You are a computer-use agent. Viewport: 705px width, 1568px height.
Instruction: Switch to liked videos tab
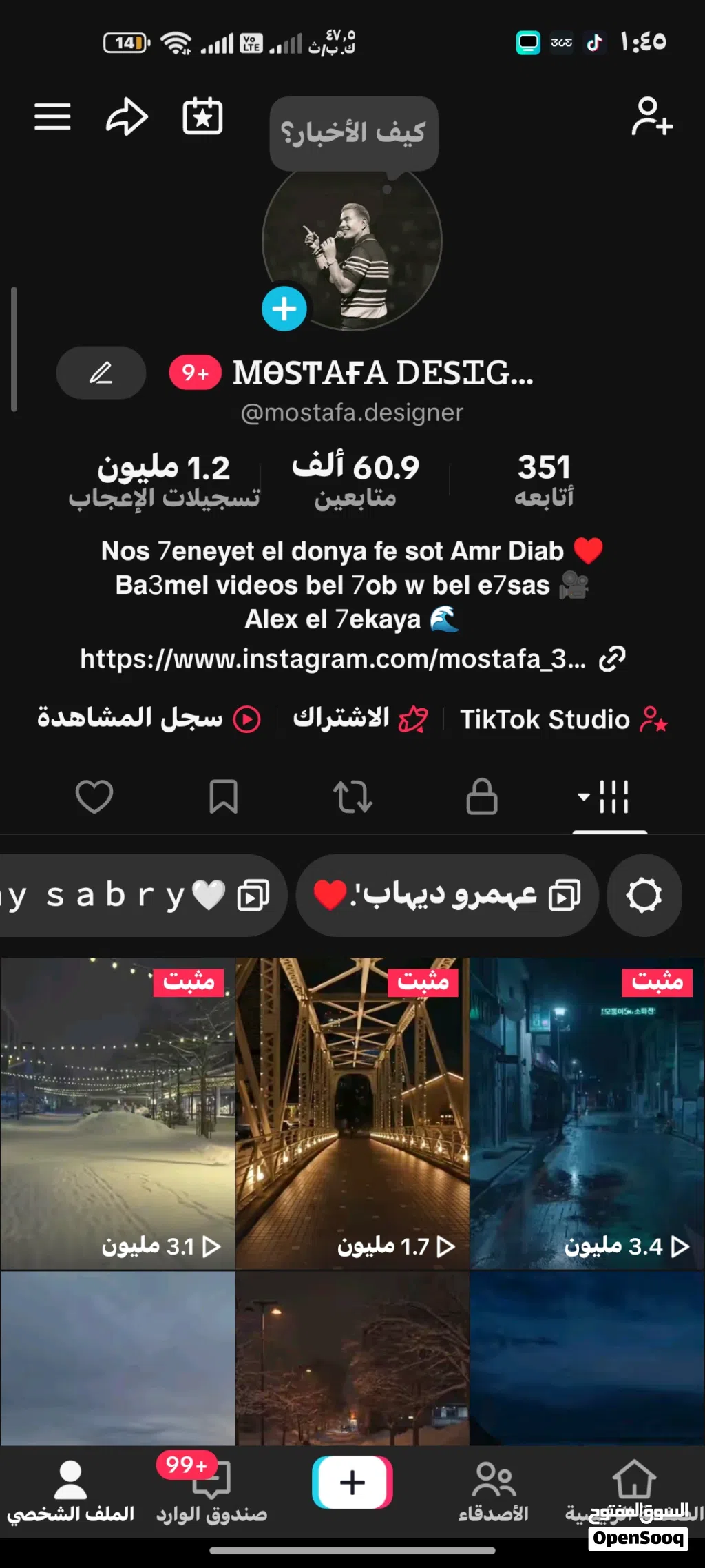tap(94, 797)
